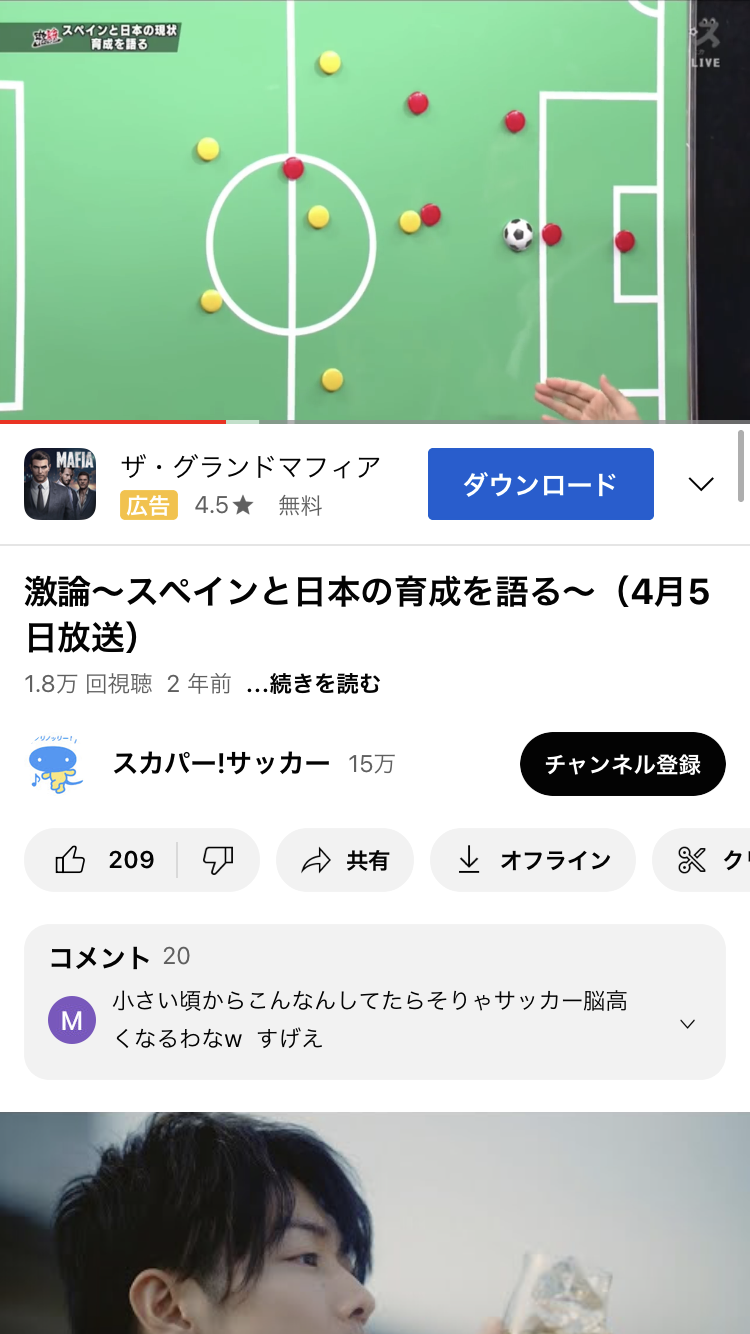Dislike the video with thumbs down
Viewport: 750px width, 1334px height.
pyautogui.click(x=219, y=860)
